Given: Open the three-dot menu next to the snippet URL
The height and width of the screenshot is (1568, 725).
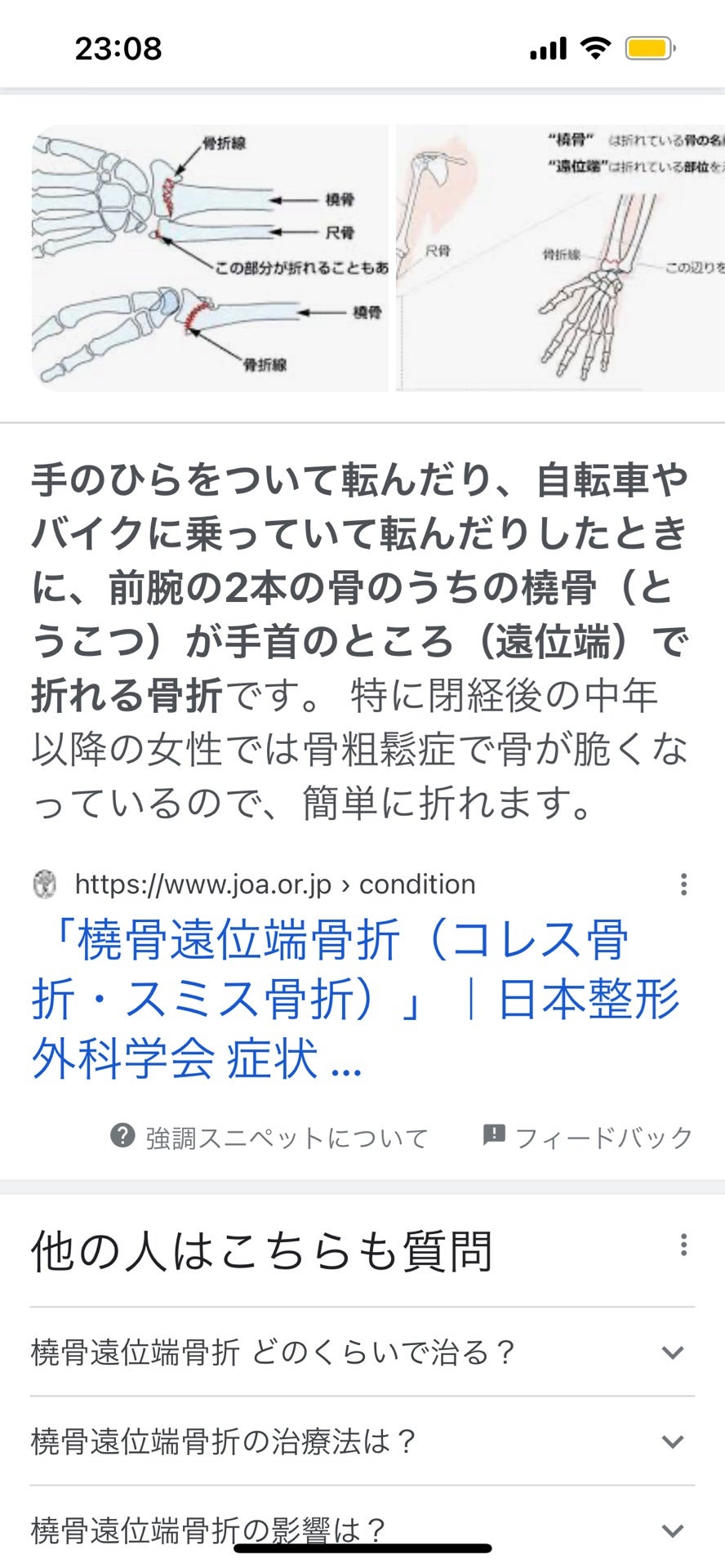Looking at the screenshot, I should (x=683, y=884).
